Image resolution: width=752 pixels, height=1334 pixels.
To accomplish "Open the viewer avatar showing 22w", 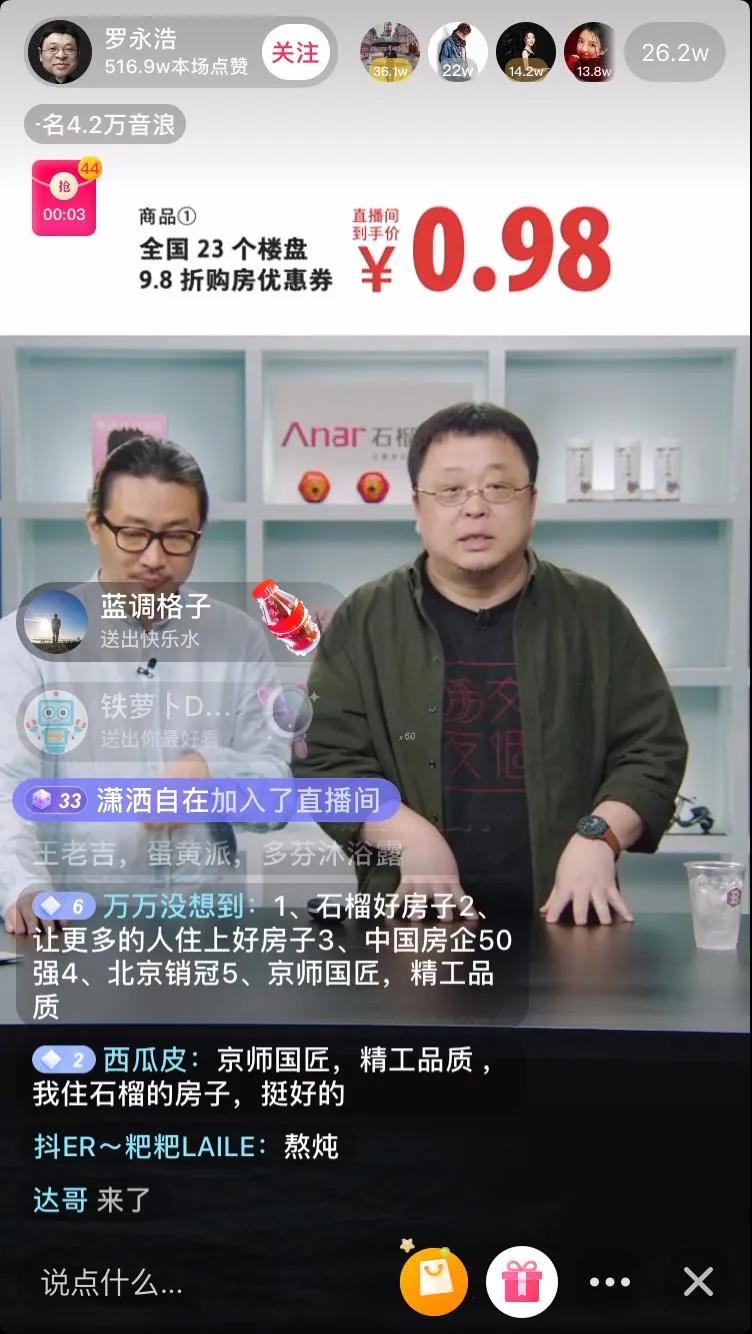I will coord(457,52).
